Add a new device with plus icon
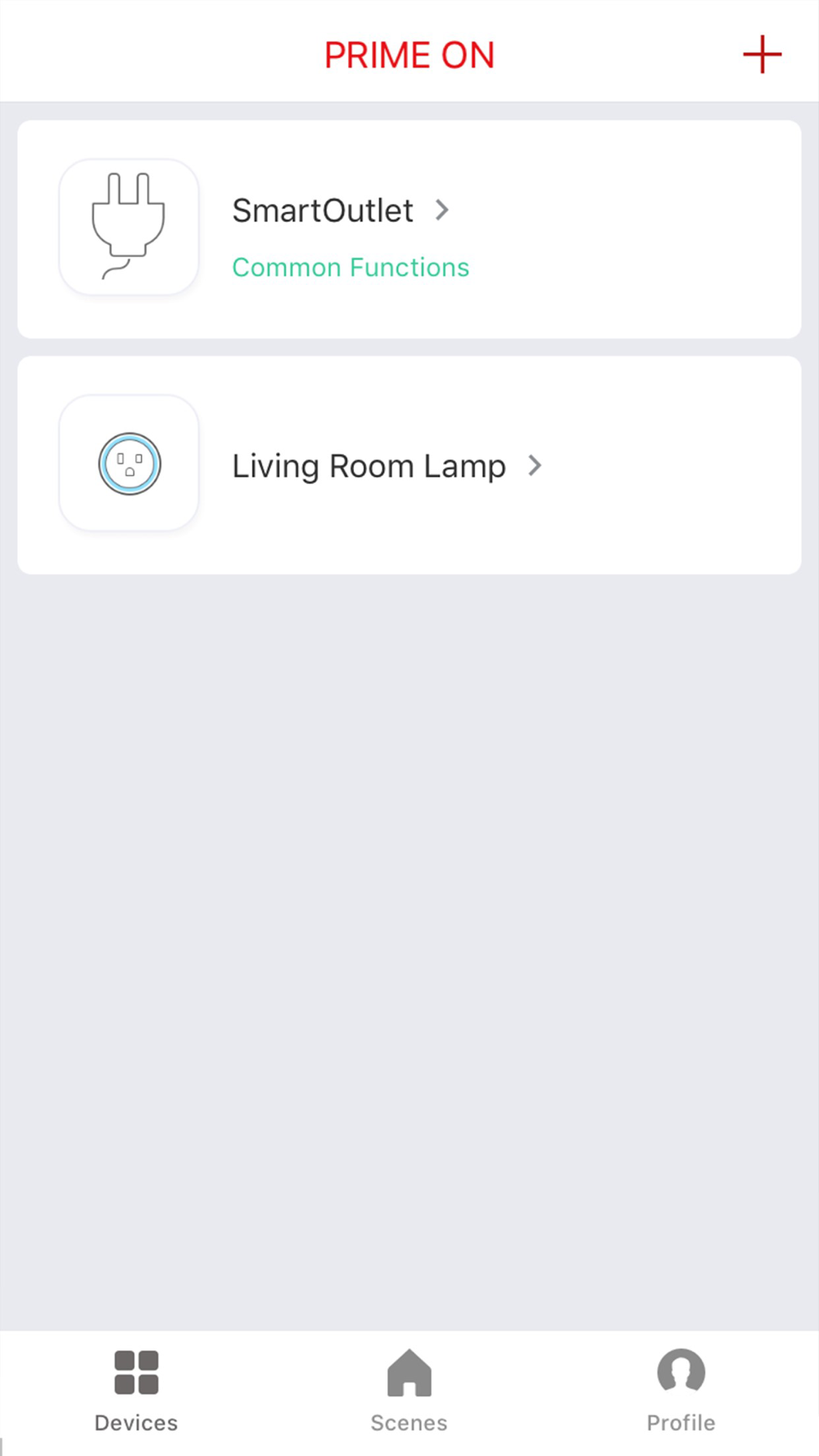The width and height of the screenshot is (819, 1456). pos(762,54)
